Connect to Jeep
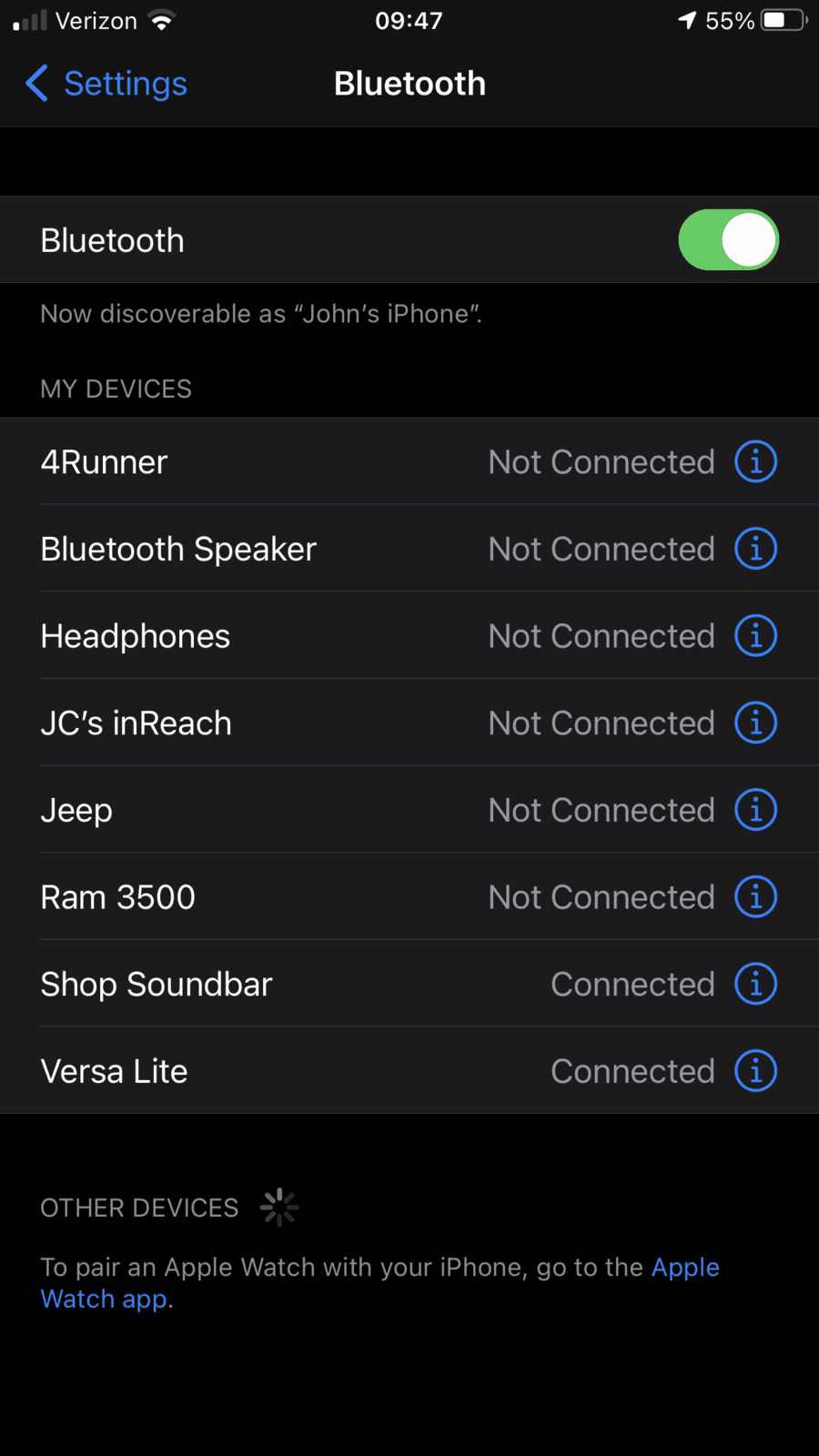819x1456 pixels. 409,810
